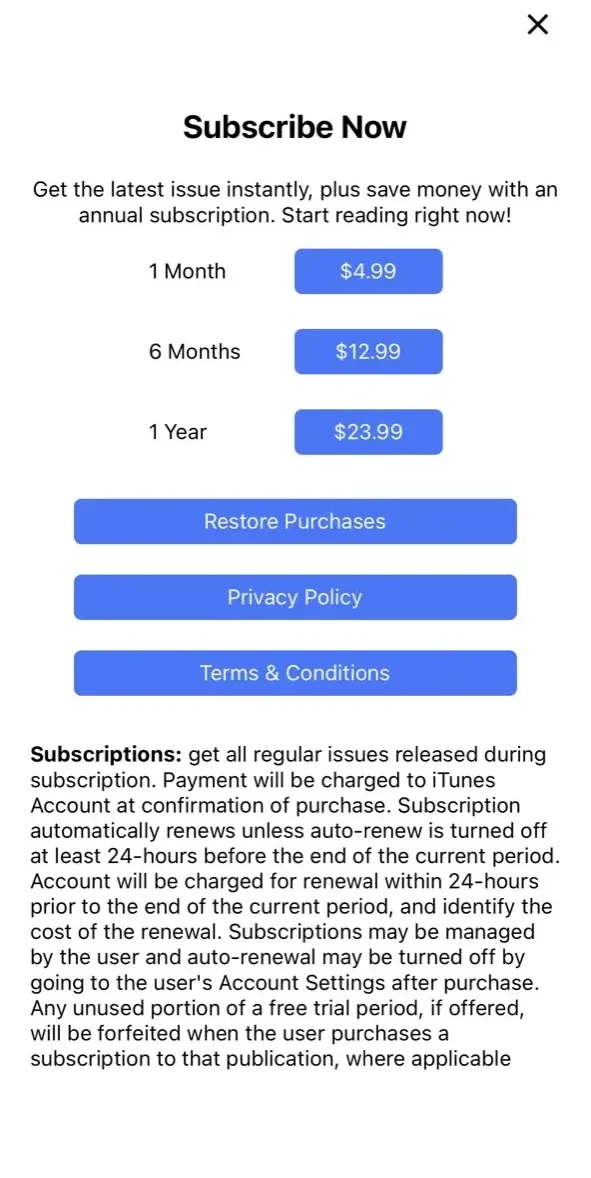Image resolution: width=591 pixels, height=1178 pixels.
Task: Select the $12.99 six-month subscription
Action: [x=368, y=352]
